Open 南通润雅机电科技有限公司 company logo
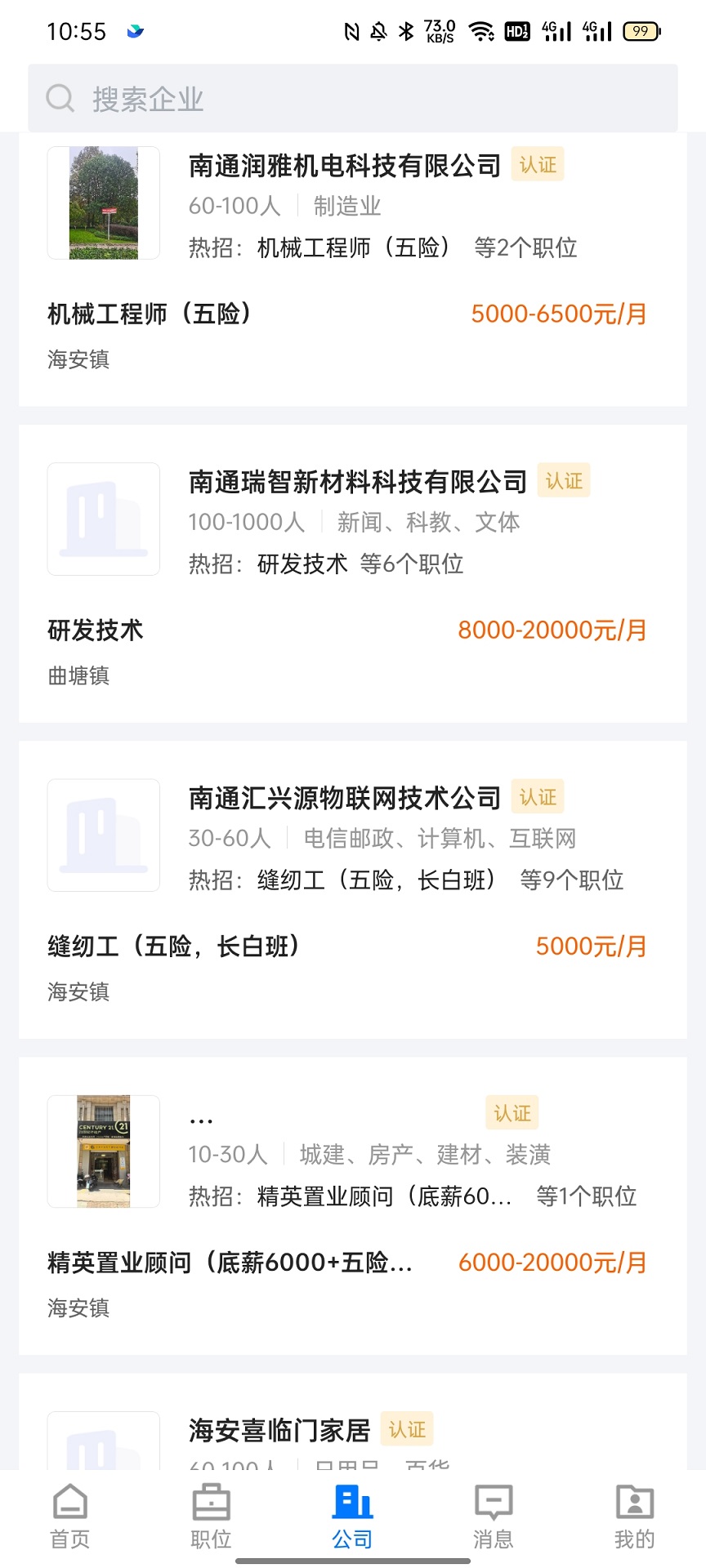 103,203
